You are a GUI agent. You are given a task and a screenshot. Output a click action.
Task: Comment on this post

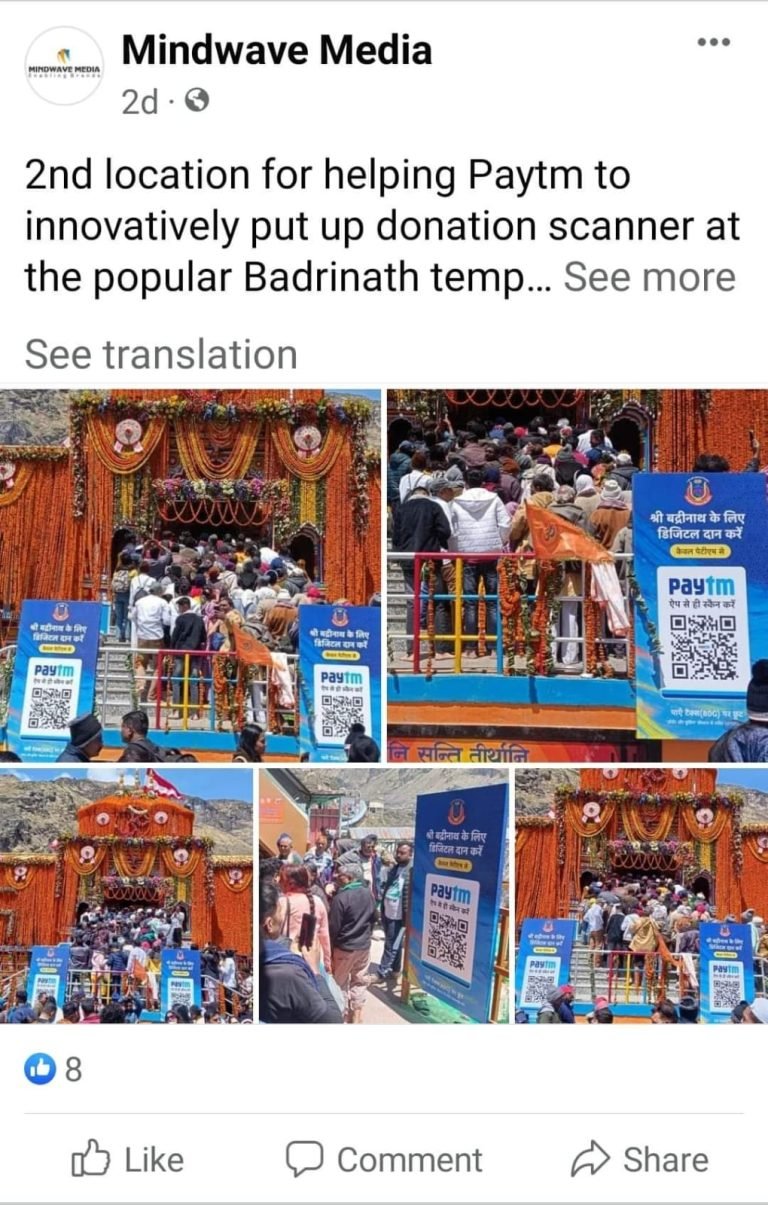384,1159
